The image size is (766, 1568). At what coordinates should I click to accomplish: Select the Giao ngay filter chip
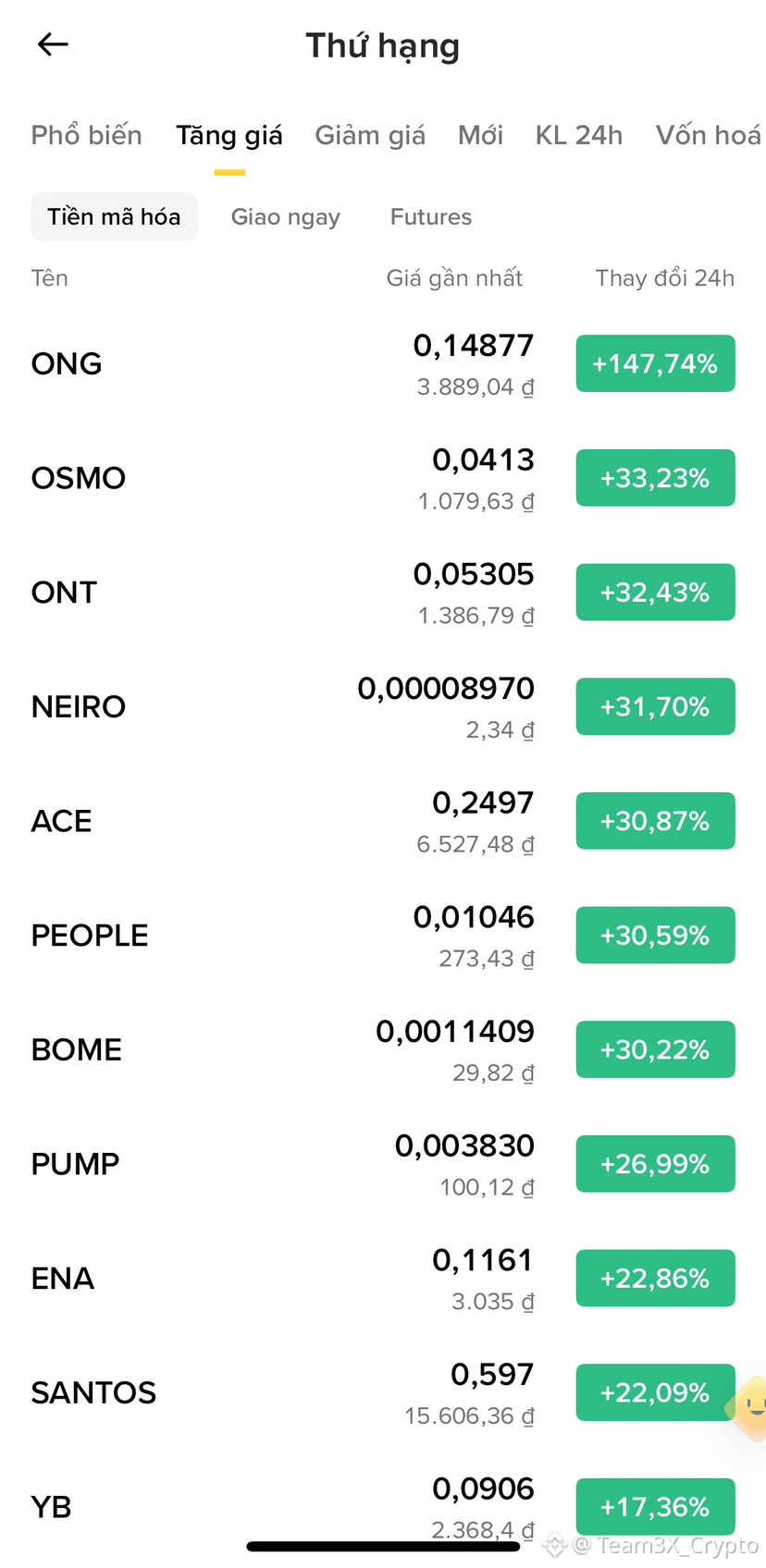[x=286, y=217]
